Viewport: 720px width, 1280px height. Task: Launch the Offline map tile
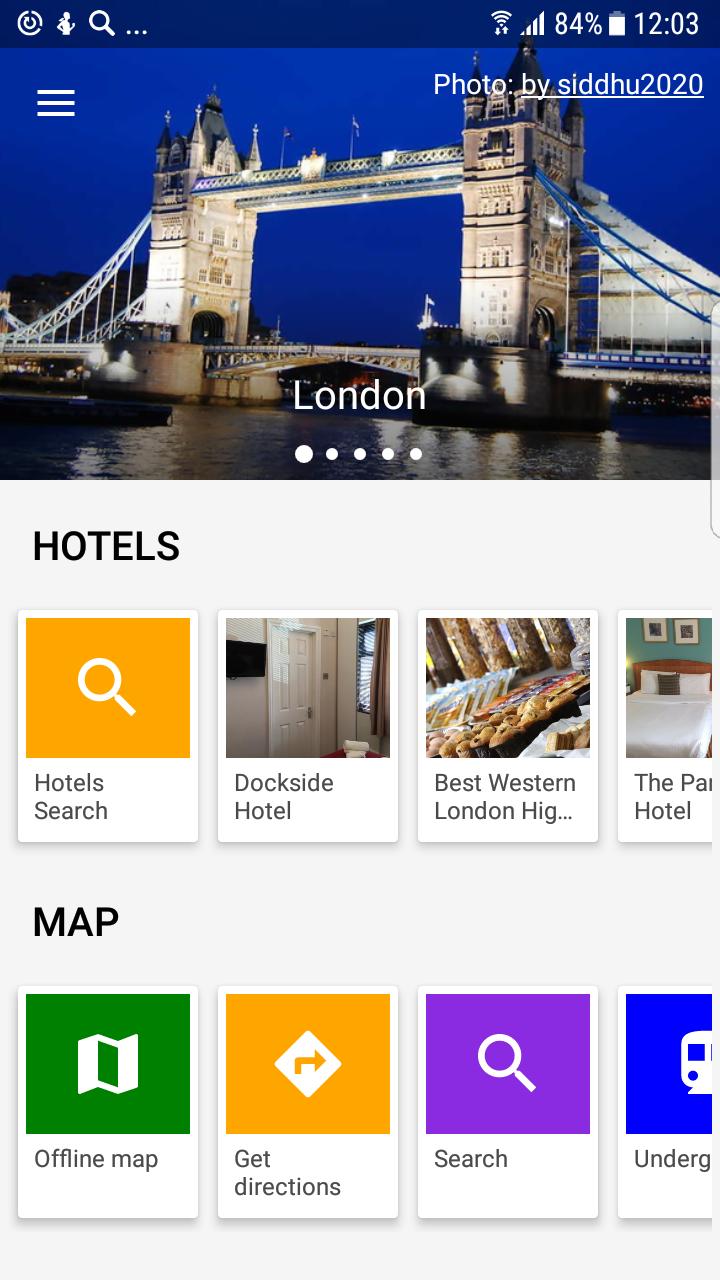[x=108, y=1100]
